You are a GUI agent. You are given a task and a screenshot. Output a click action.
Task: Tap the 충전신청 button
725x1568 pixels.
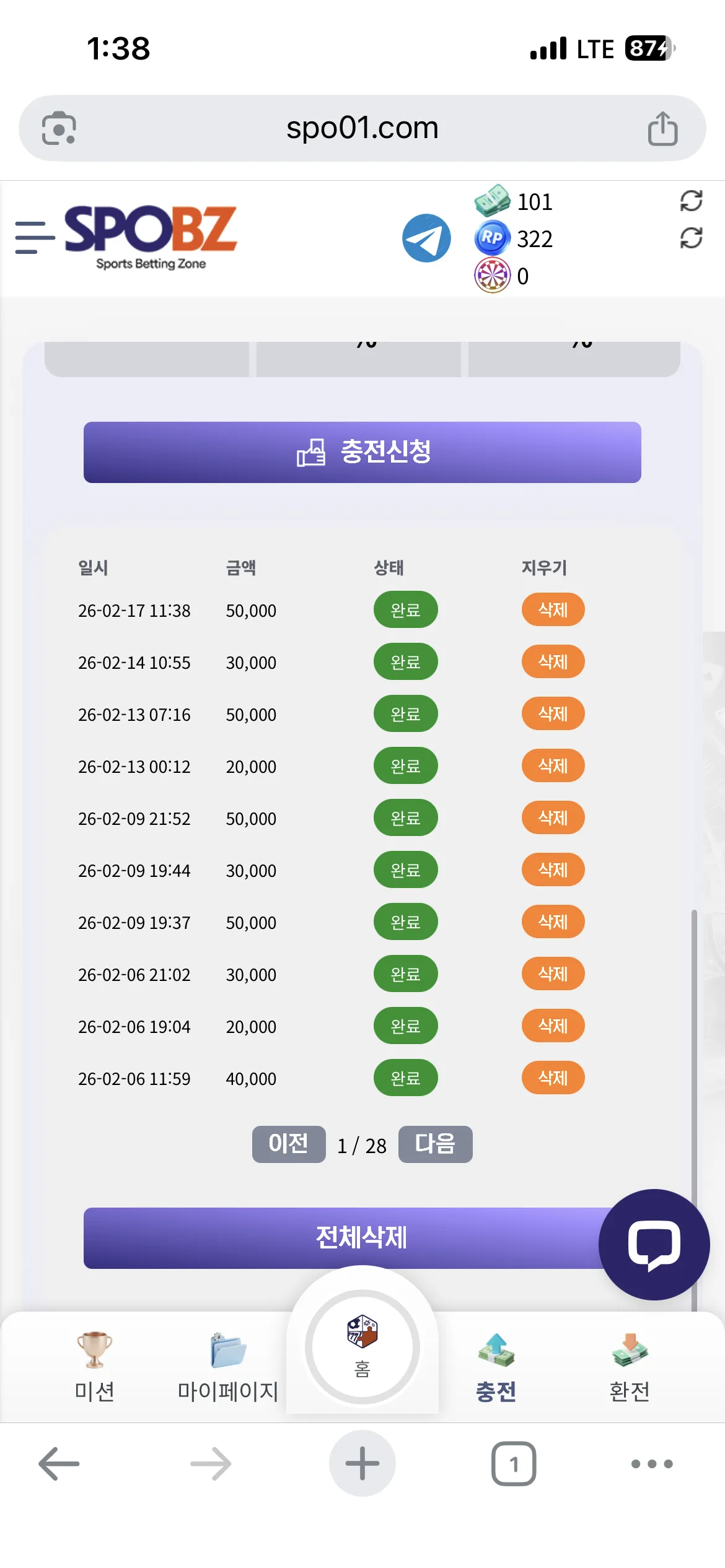tap(362, 452)
